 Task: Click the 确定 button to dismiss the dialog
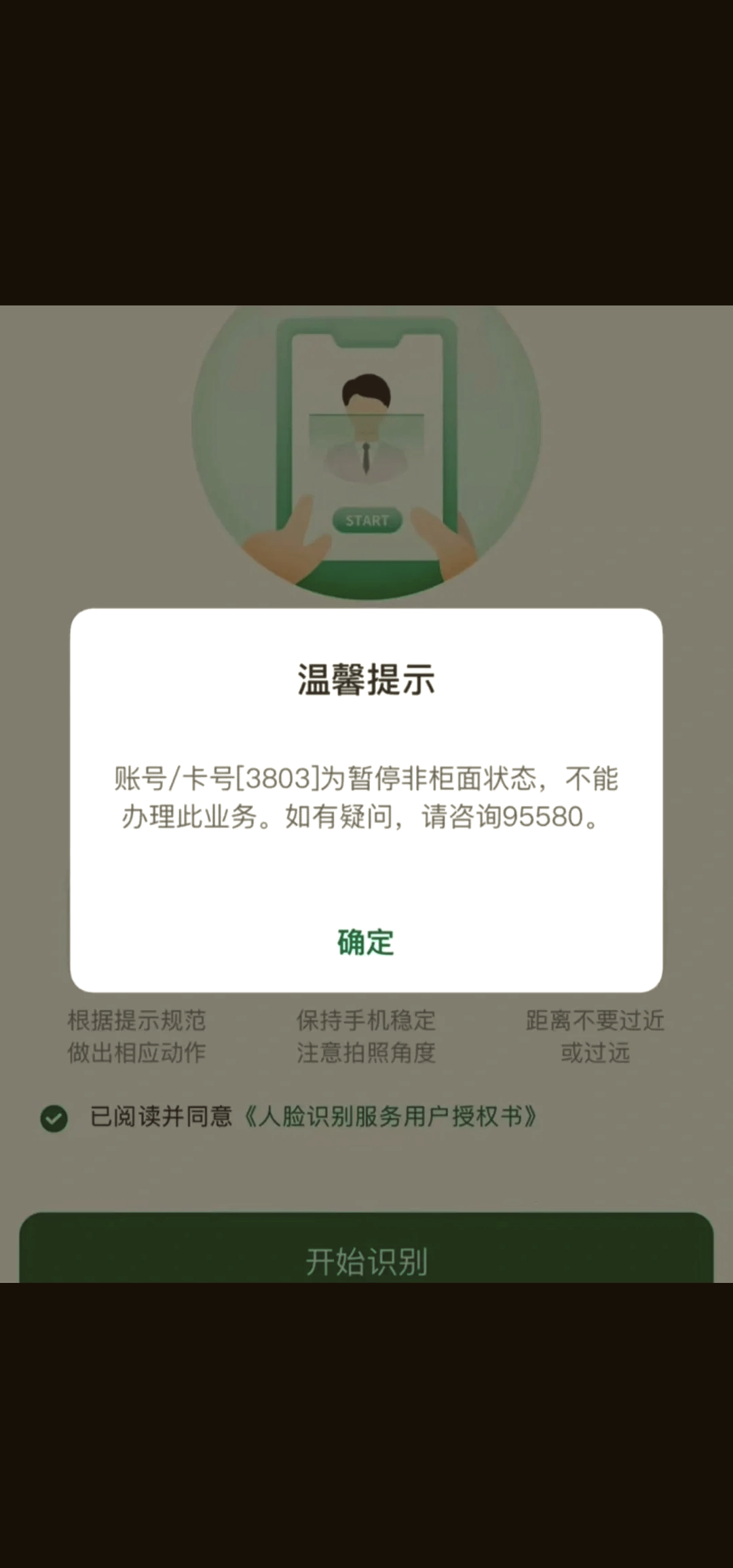click(366, 941)
